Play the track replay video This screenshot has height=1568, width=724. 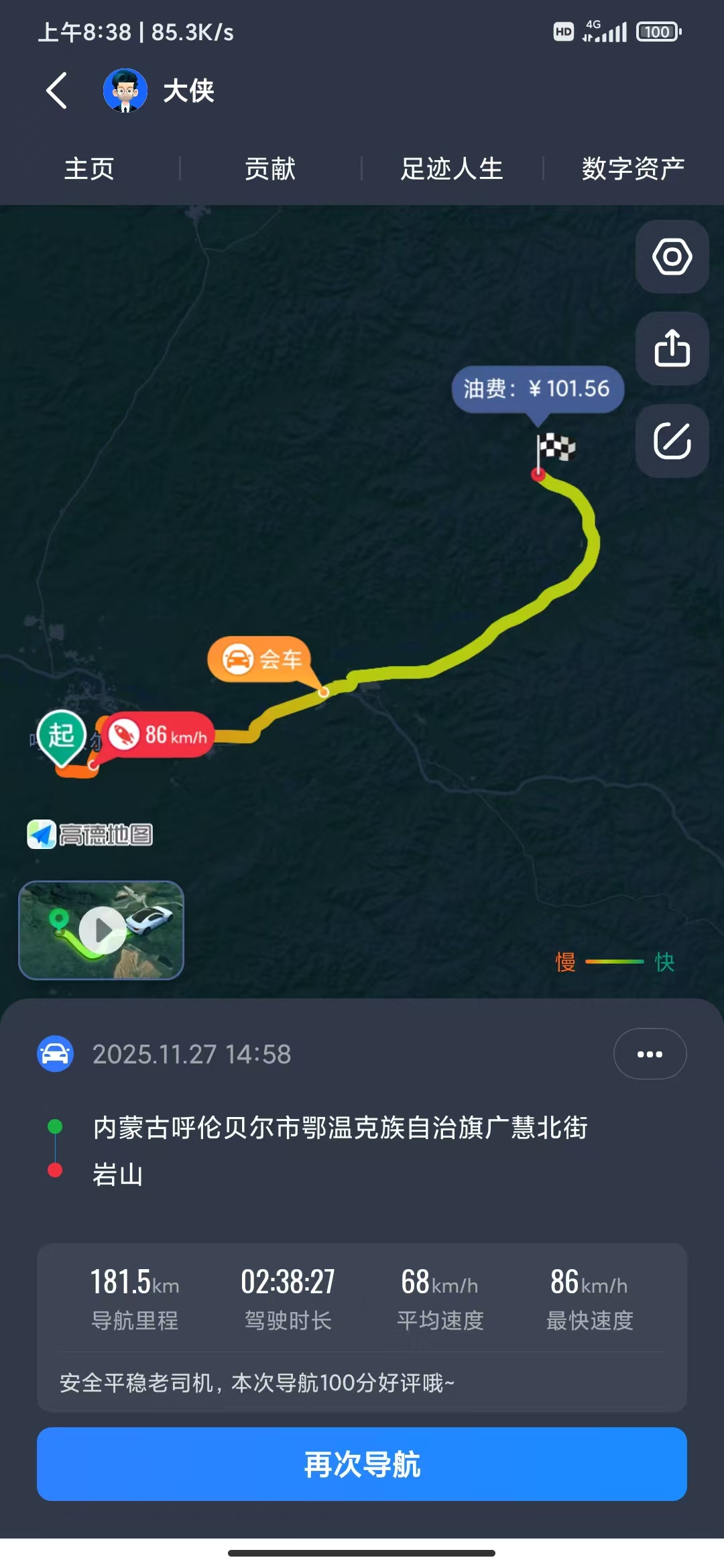click(x=101, y=930)
